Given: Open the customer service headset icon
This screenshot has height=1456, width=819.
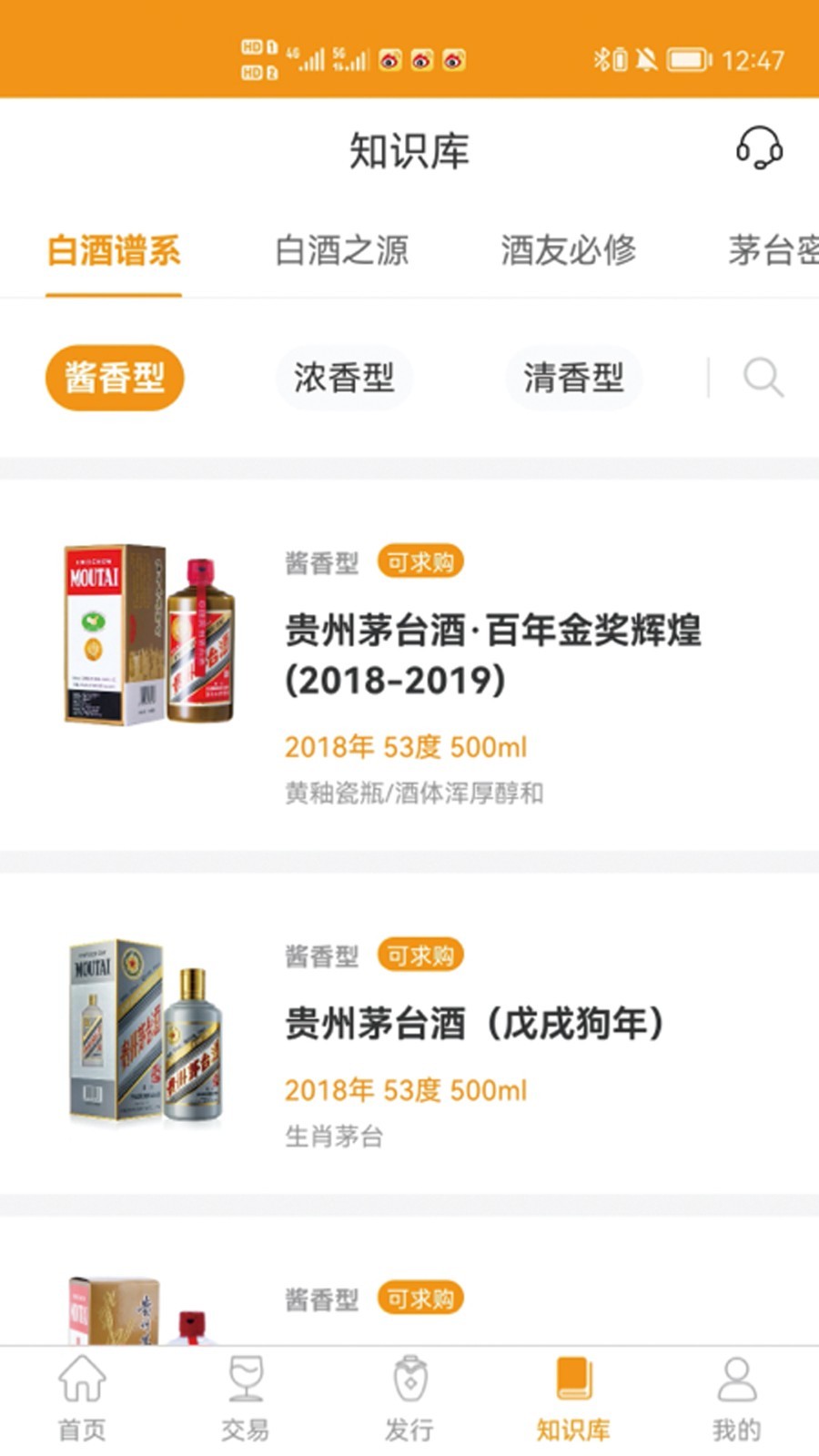Looking at the screenshot, I should pyautogui.click(x=759, y=147).
